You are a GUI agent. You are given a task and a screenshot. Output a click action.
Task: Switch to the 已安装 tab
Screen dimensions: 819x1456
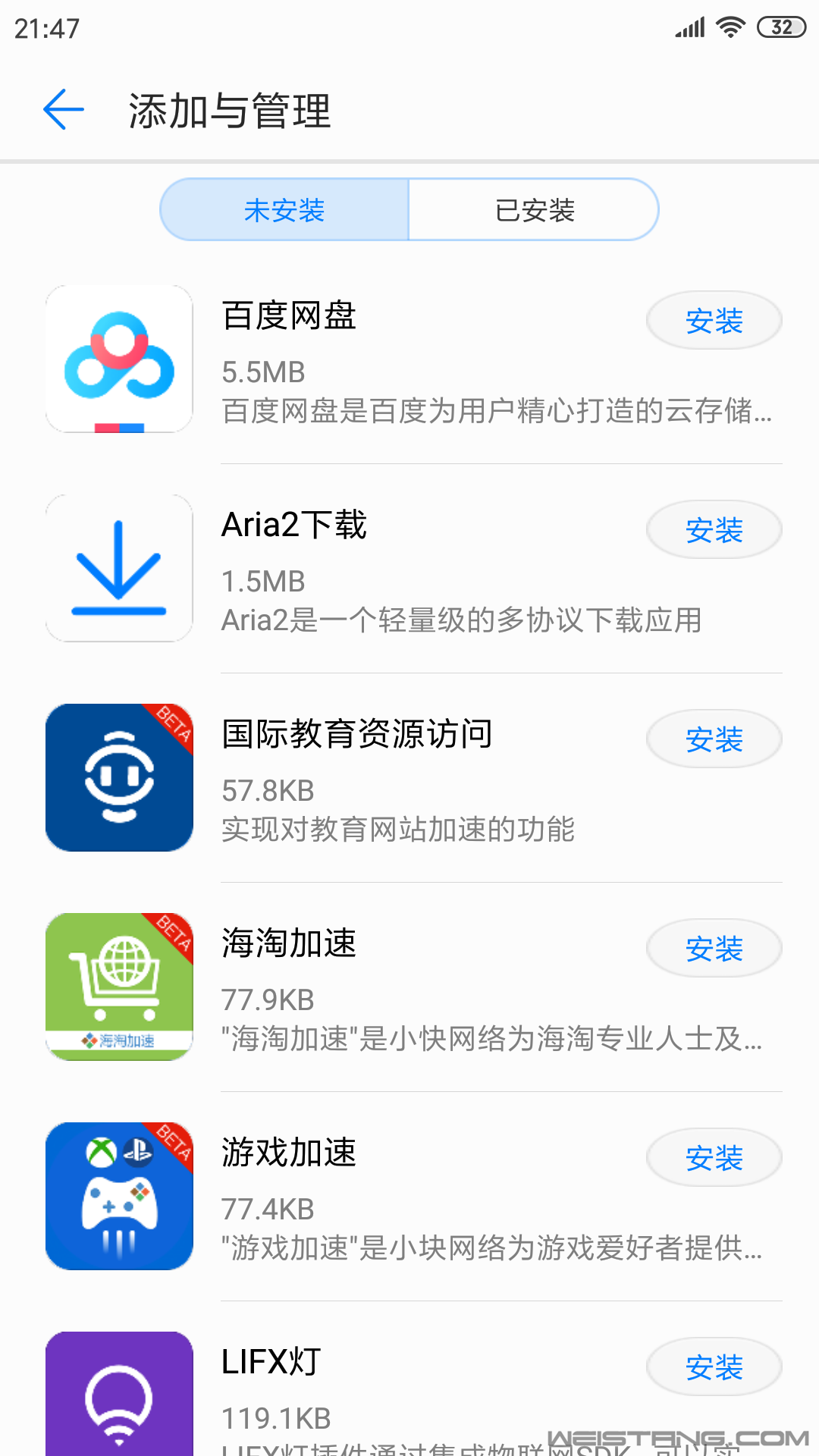534,210
